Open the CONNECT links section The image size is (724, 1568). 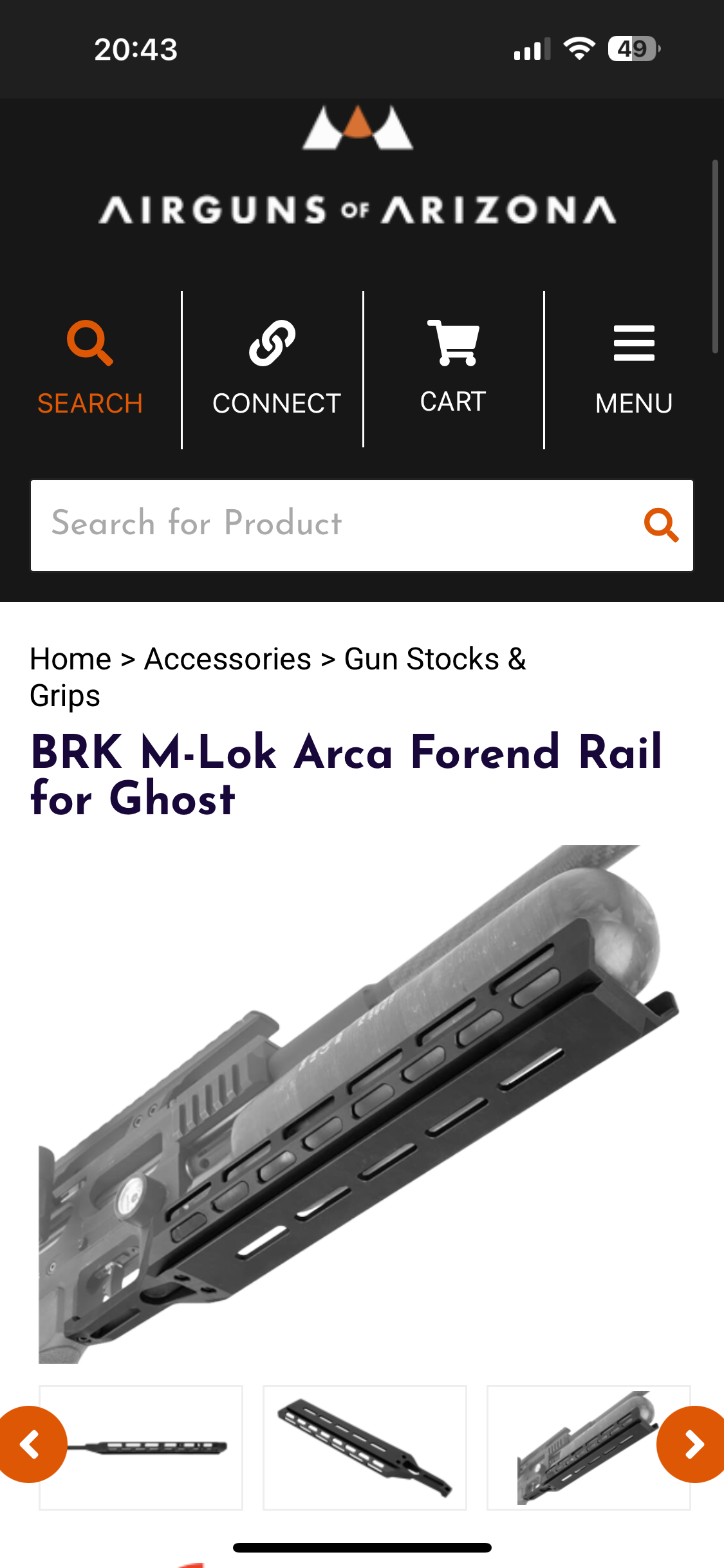coord(274,368)
